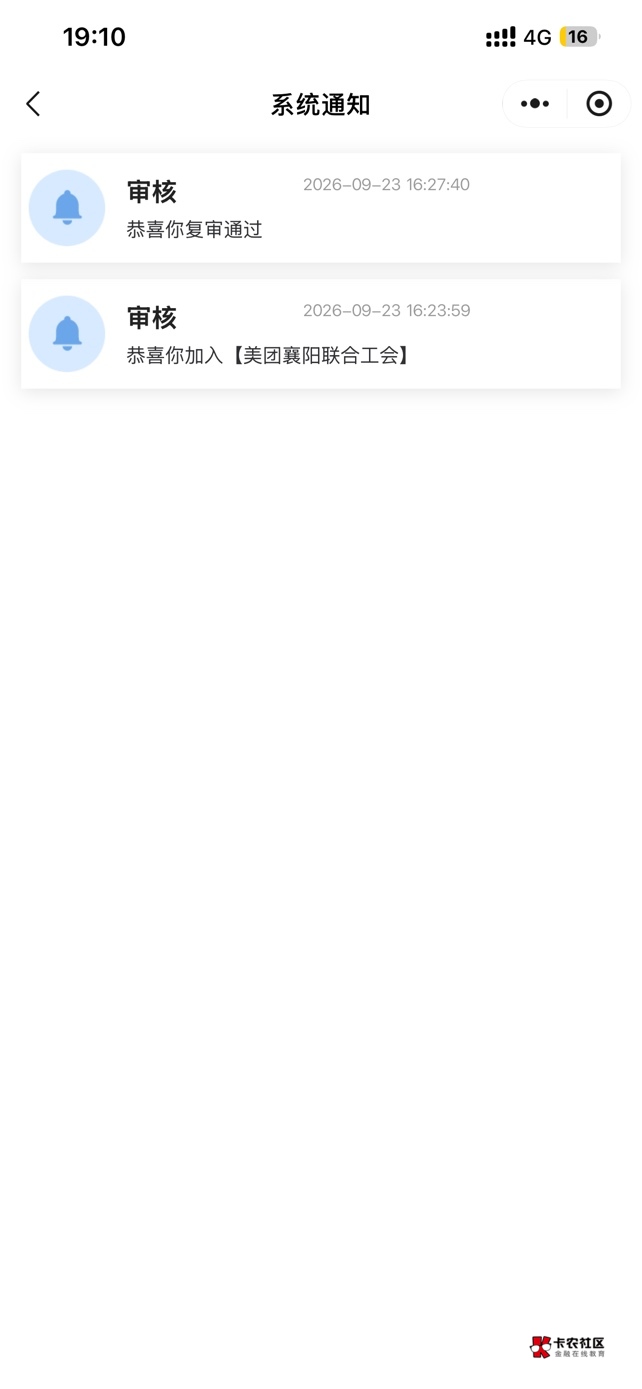The height and width of the screenshot is (1389, 642).
Task: Close the mini program via circle button
Action: coord(599,104)
